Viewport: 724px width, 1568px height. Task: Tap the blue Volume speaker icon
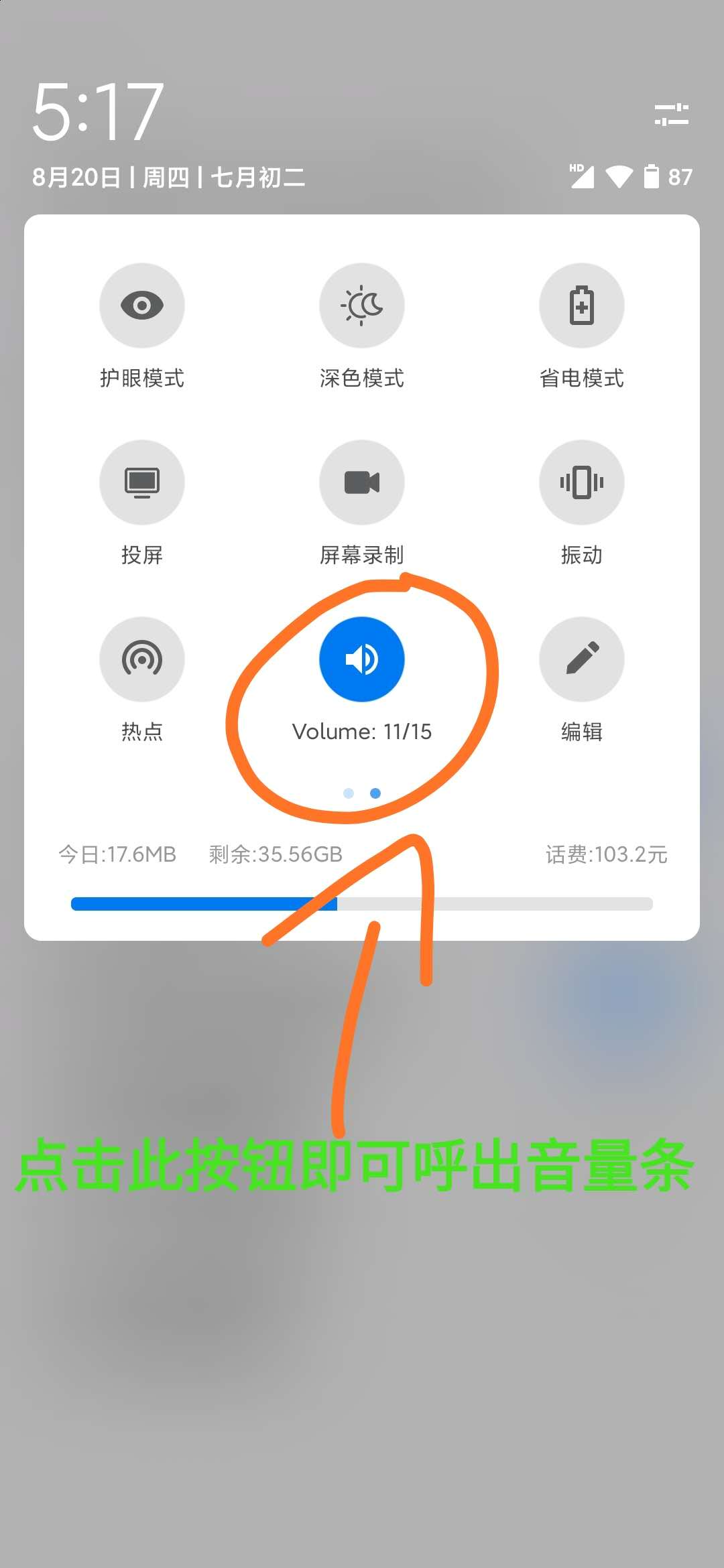[361, 659]
